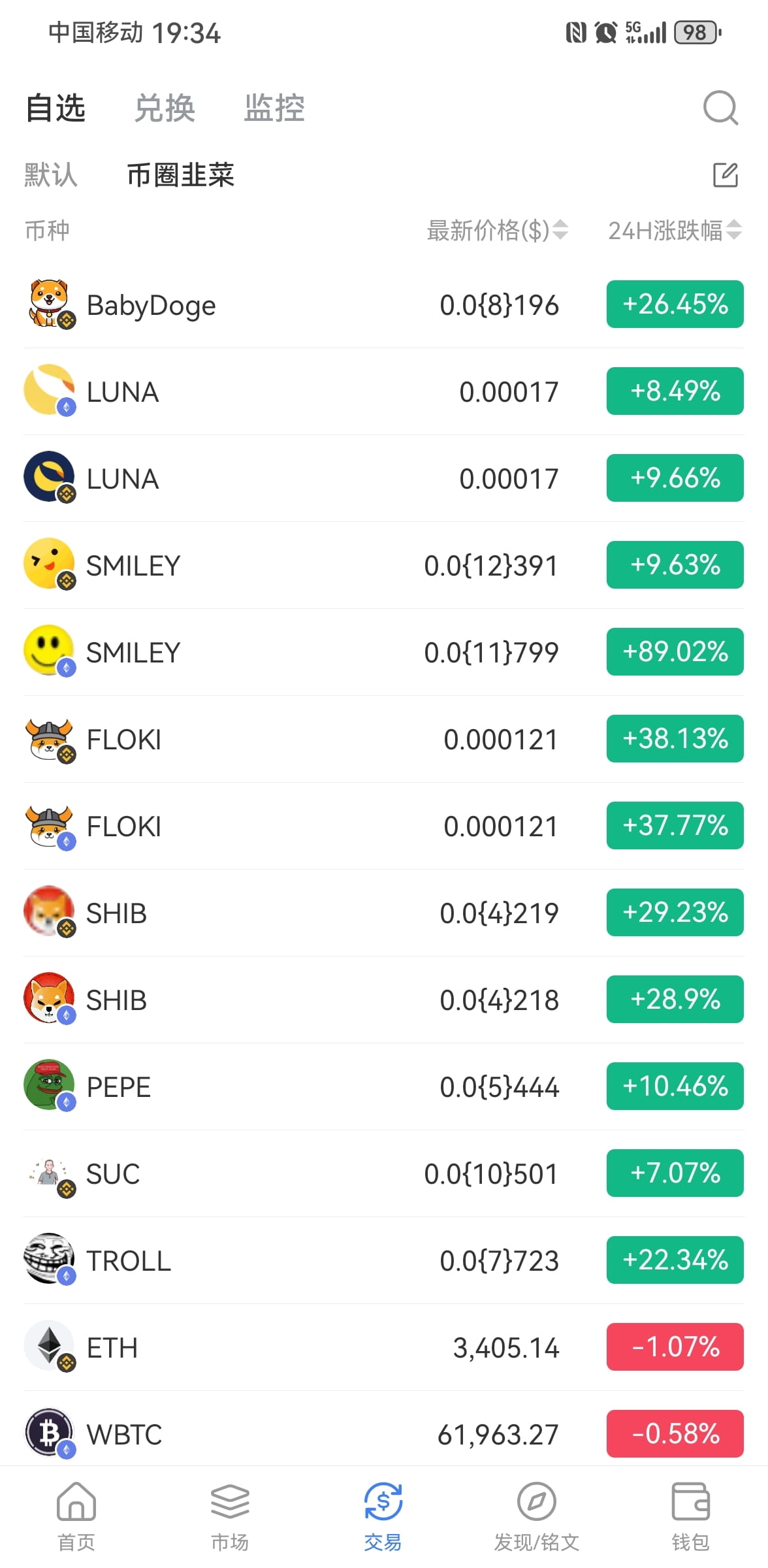This screenshot has width=768, height=1568.
Task: Tap the -1.07% change badge for ETH
Action: (x=674, y=1347)
